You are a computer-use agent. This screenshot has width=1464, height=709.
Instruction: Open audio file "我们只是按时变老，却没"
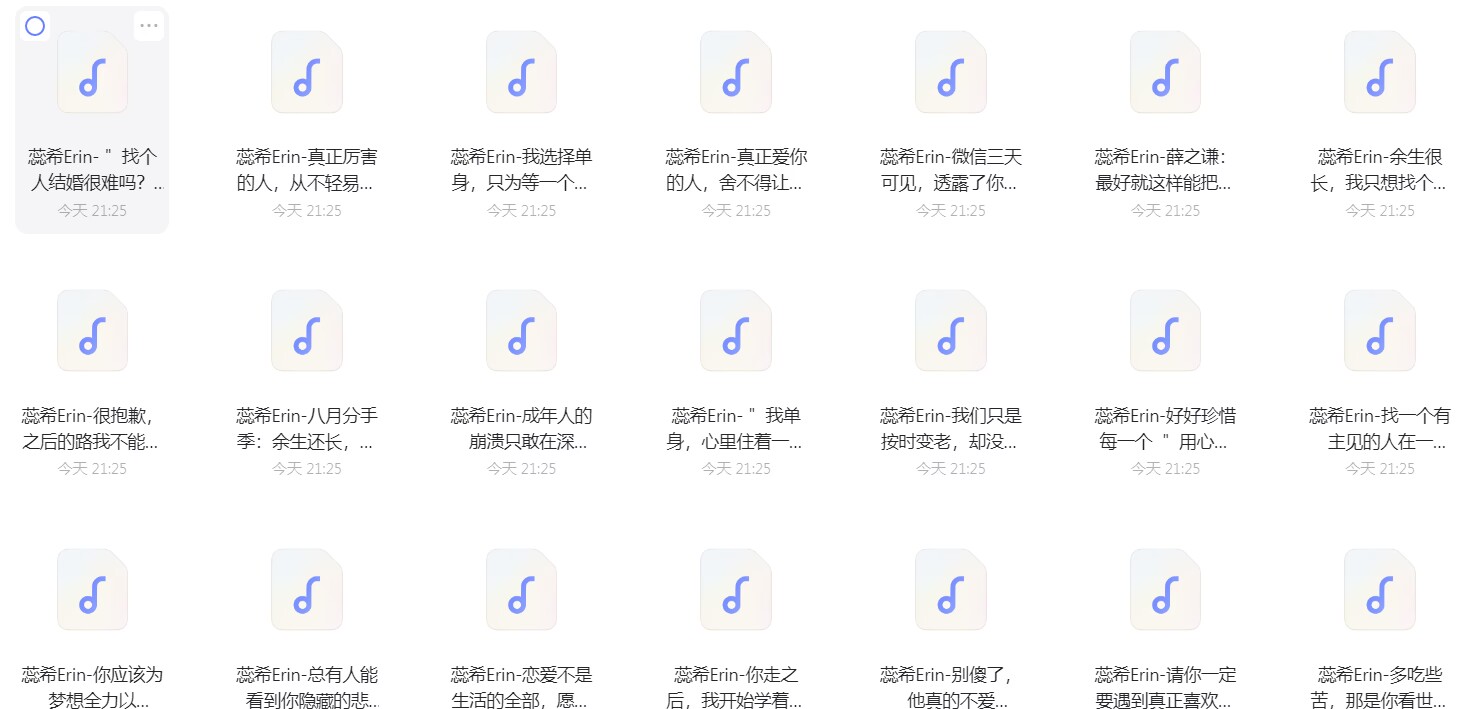pyautogui.click(x=951, y=331)
